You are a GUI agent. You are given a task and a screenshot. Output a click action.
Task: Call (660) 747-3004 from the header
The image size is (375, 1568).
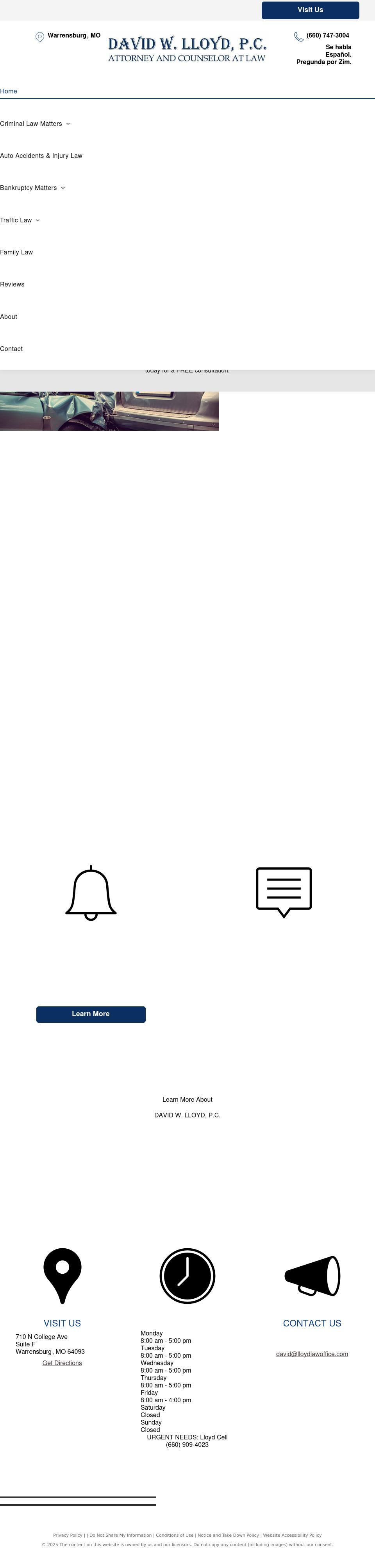pos(327,36)
